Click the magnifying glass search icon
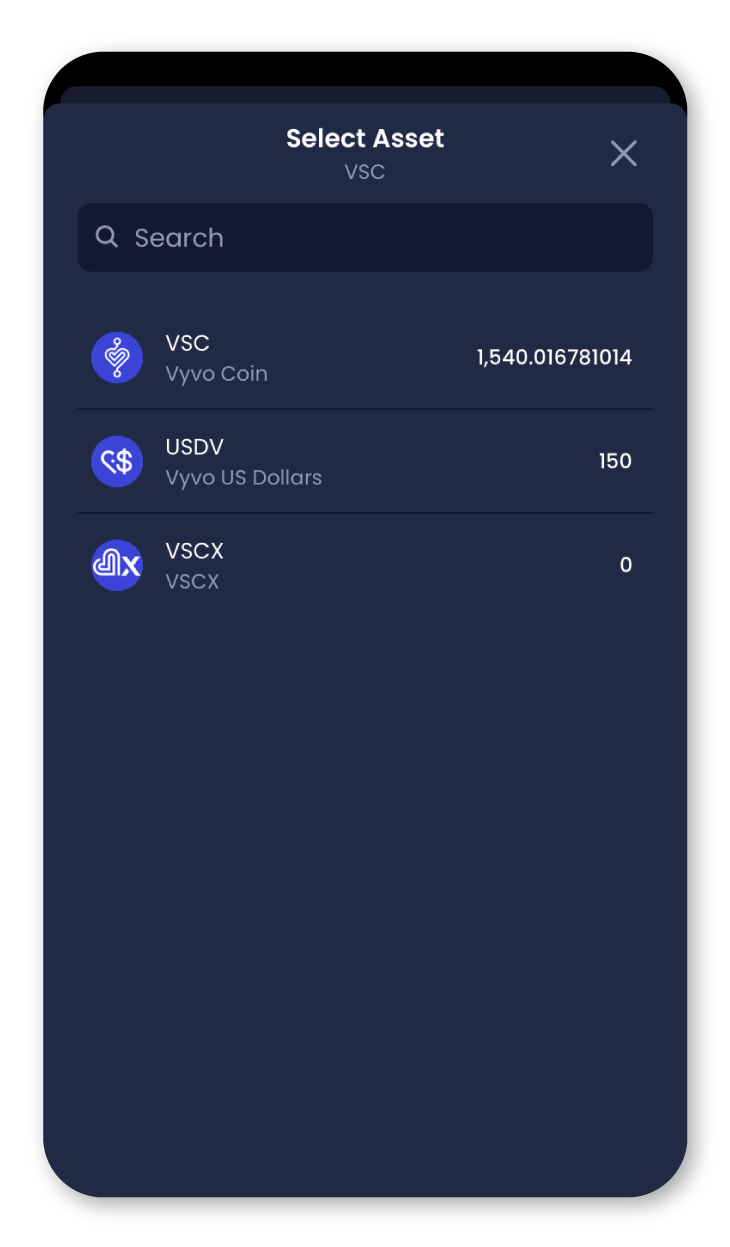The width and height of the screenshot is (730, 1247). (106, 236)
